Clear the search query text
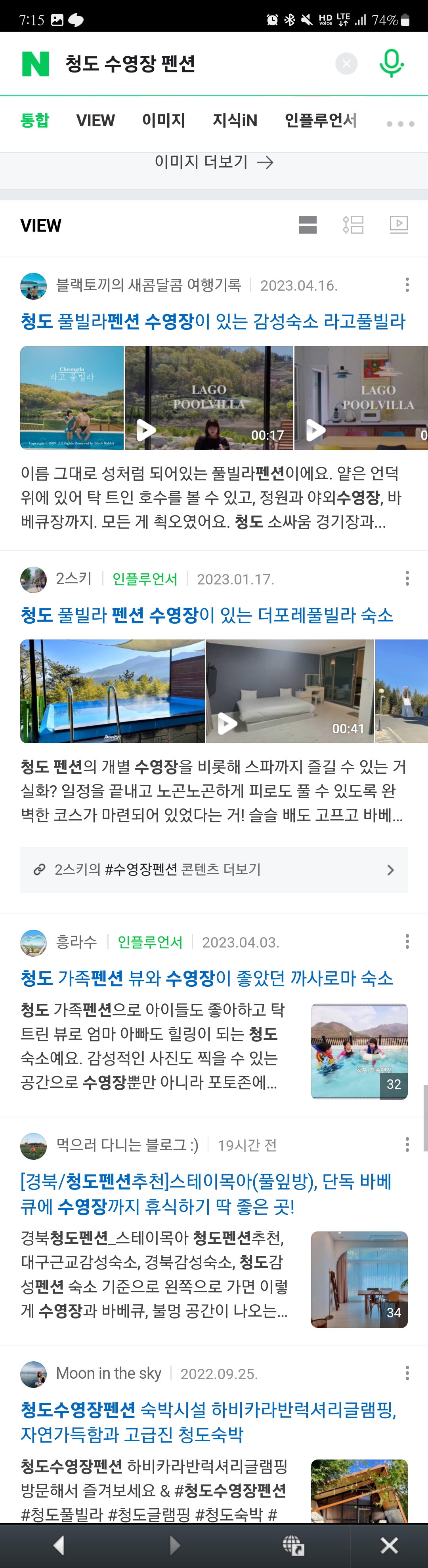This screenshot has width=428, height=1568. pyautogui.click(x=346, y=63)
